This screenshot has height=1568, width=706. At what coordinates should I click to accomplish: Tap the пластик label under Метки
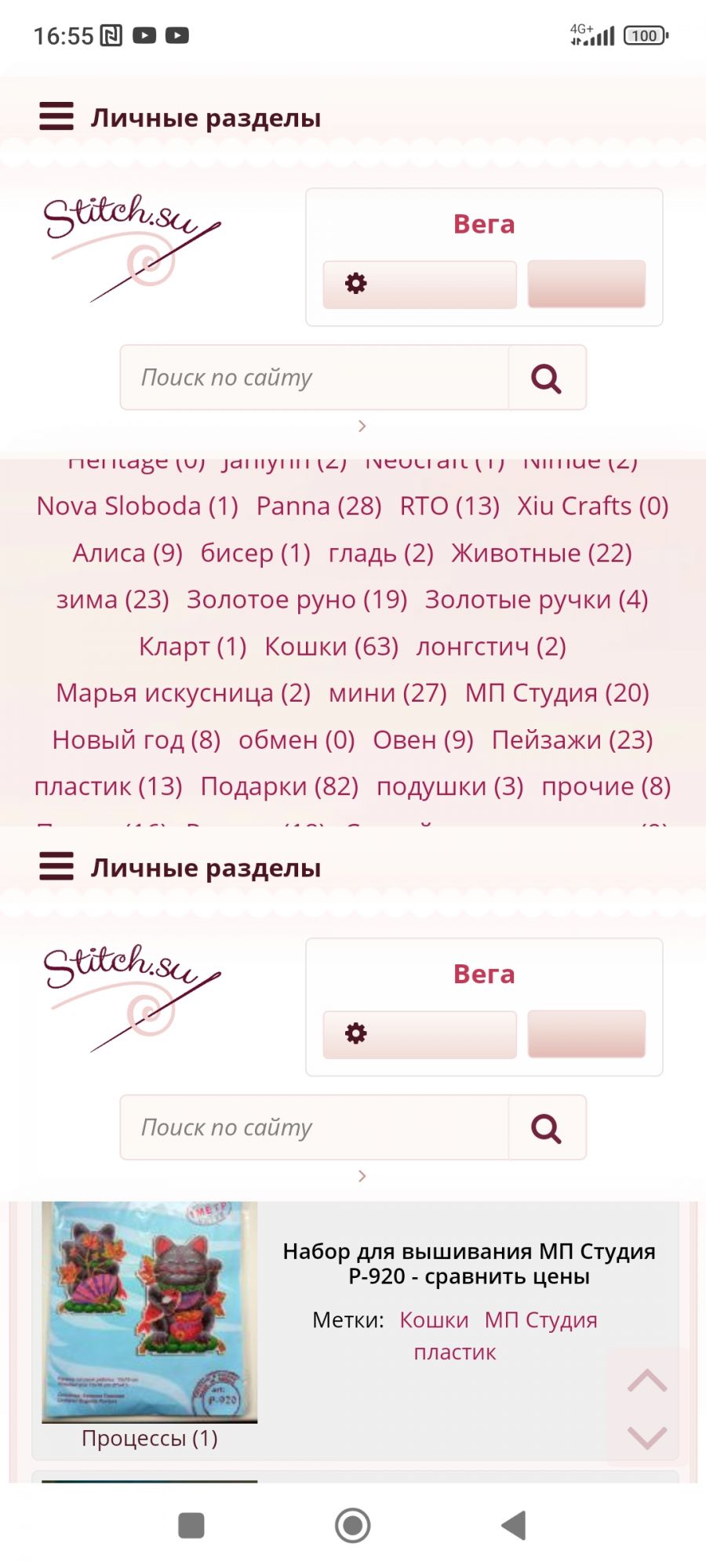(x=455, y=1352)
